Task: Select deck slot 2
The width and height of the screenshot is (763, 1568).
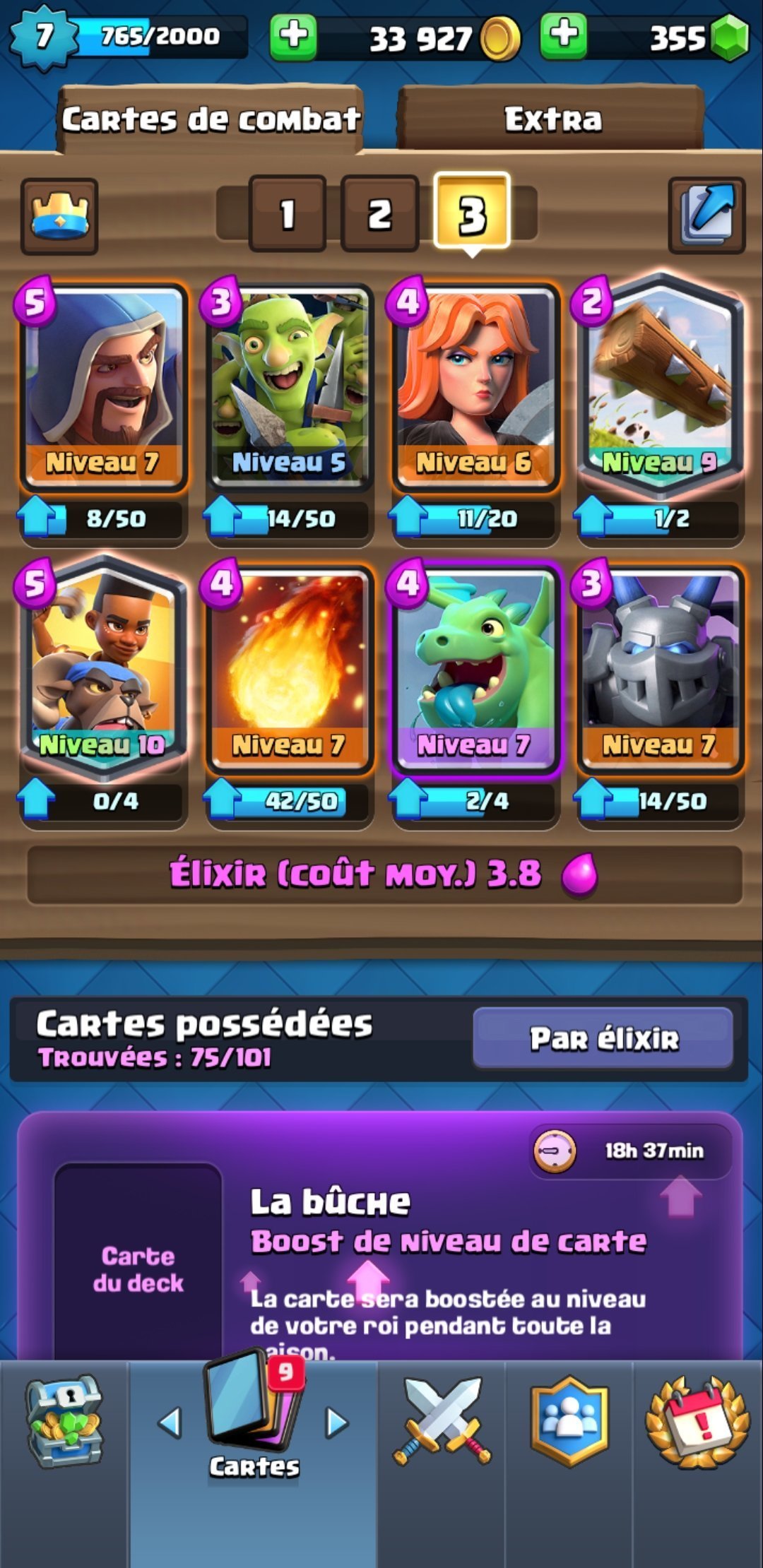Action: 379,214
